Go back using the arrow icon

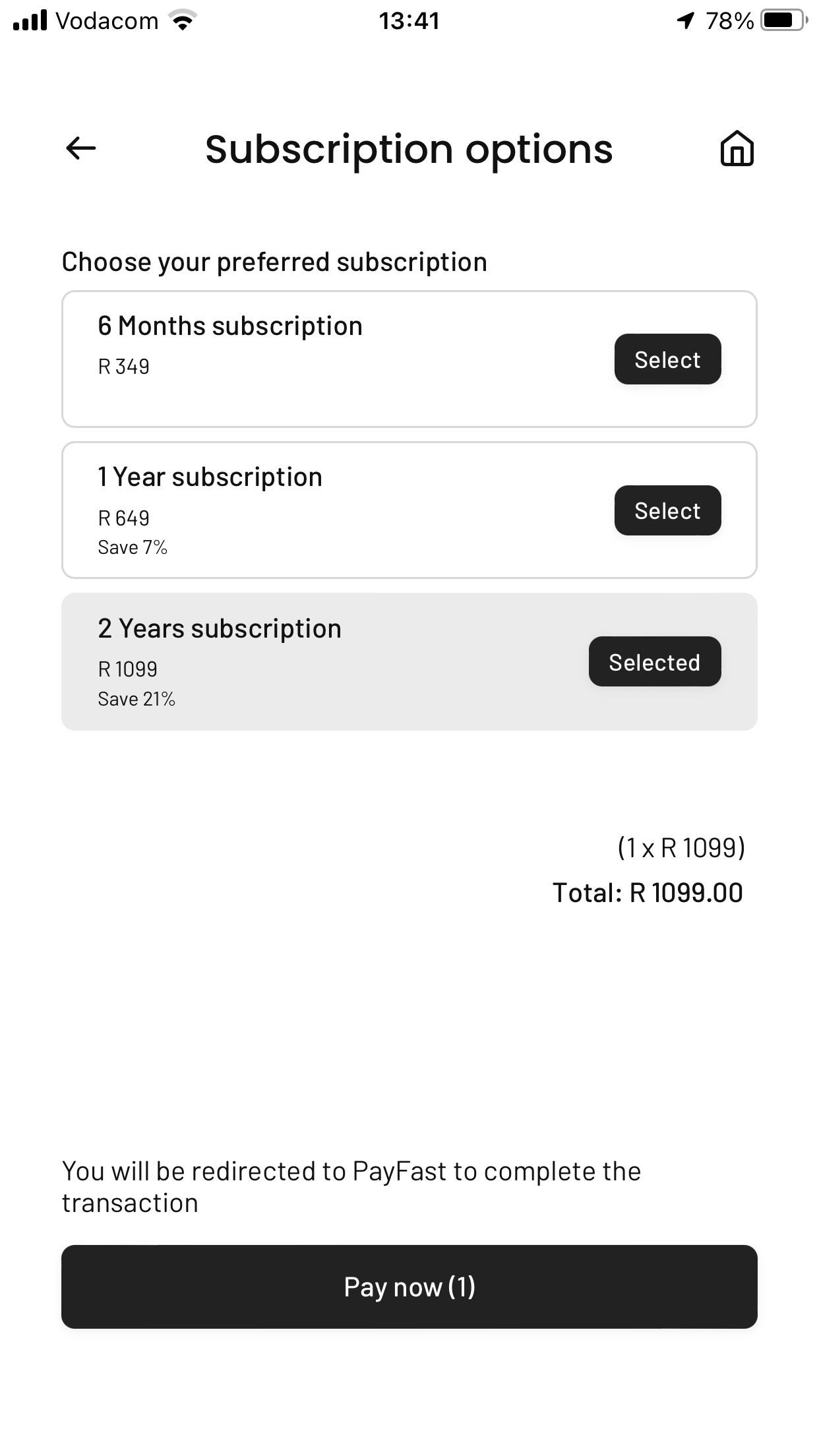pos(81,148)
